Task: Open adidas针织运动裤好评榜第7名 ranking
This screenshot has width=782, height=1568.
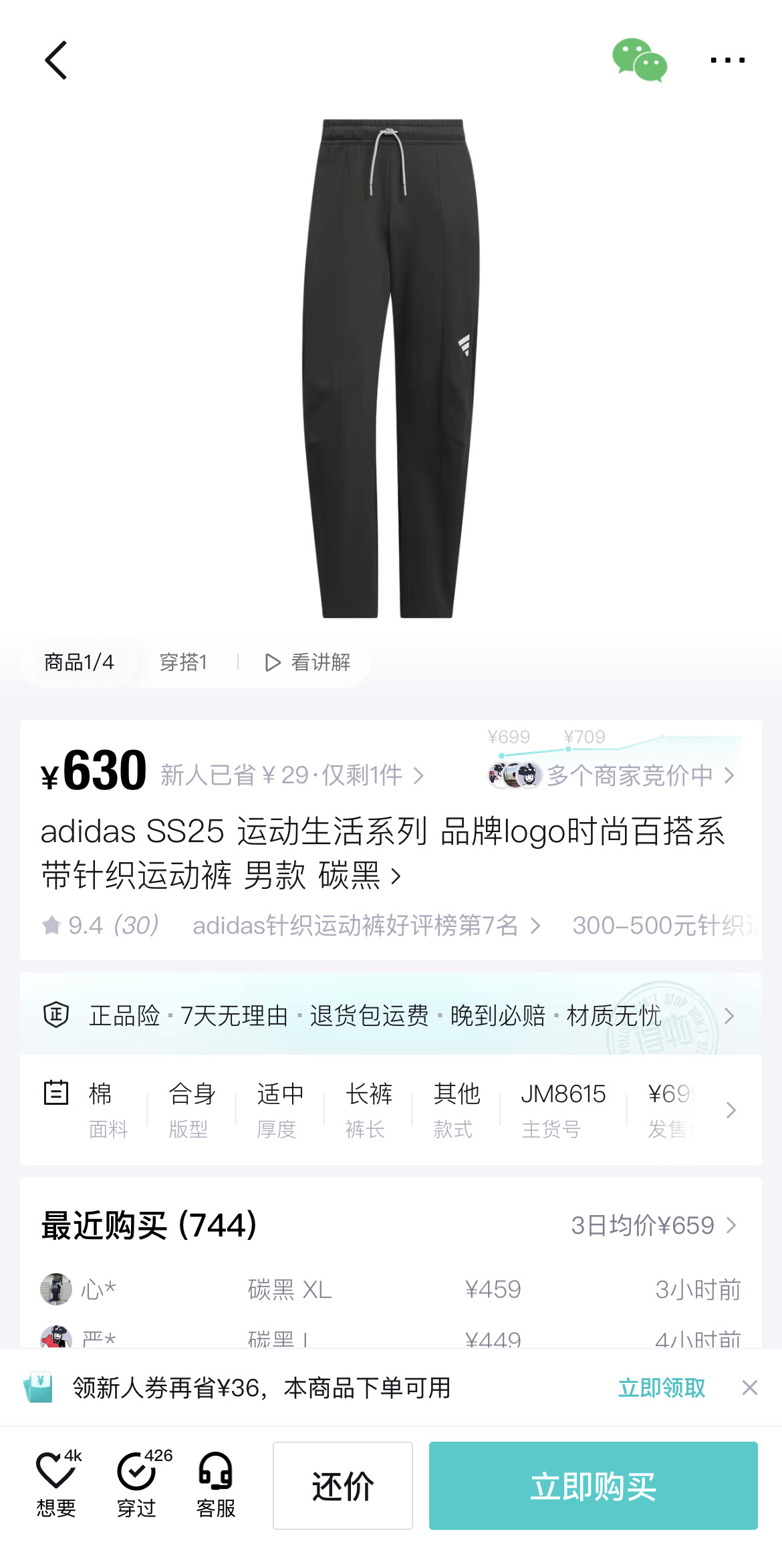Action: point(365,926)
